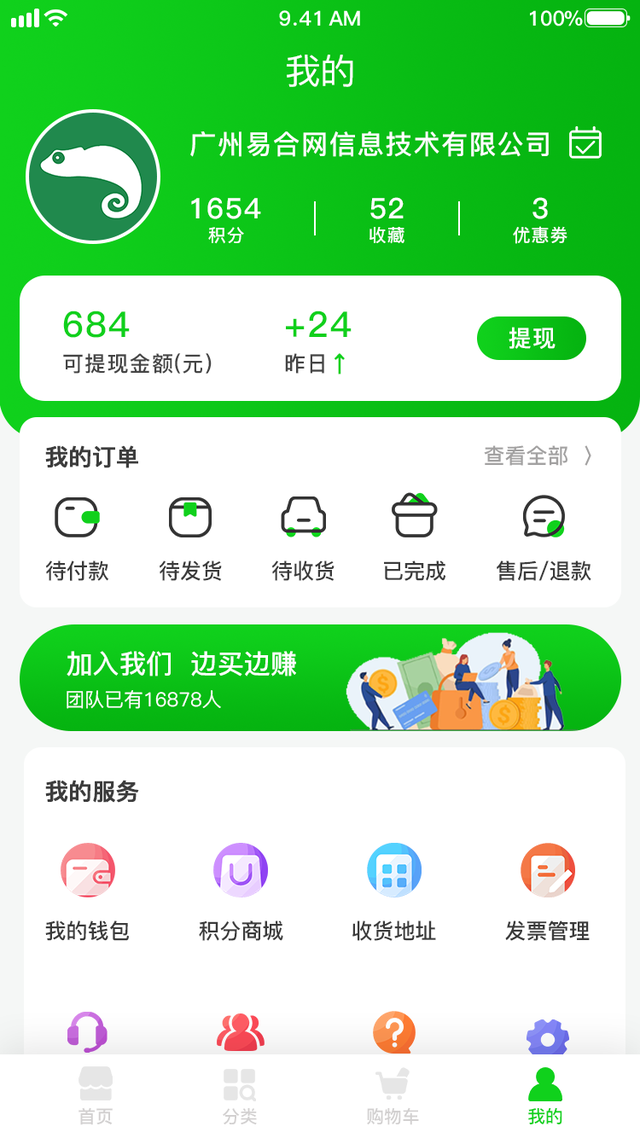
Task: Open the 加入我们 边买边赚 banner
Action: [x=320, y=678]
